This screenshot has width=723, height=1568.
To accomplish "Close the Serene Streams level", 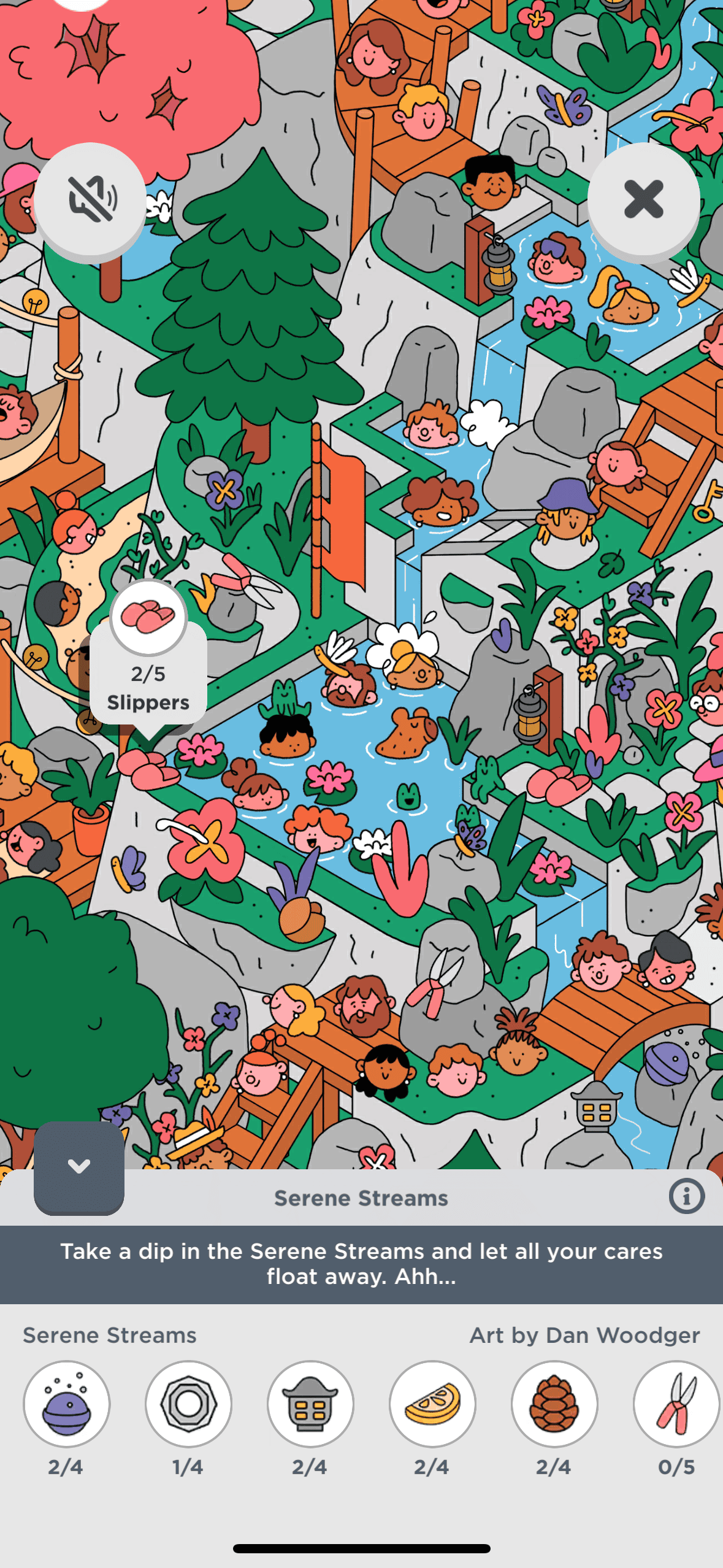I will (643, 199).
